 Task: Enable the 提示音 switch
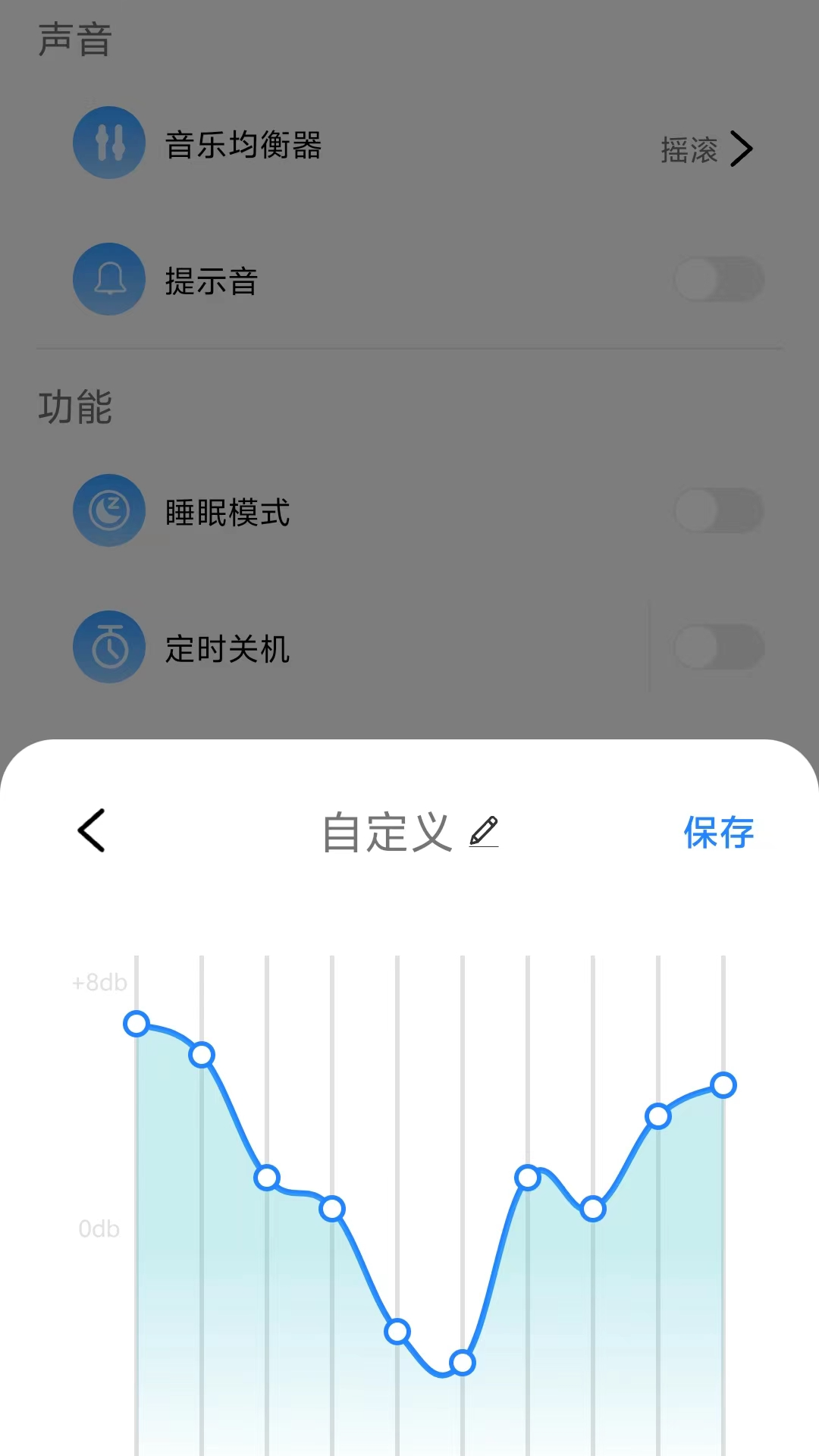[x=720, y=279]
